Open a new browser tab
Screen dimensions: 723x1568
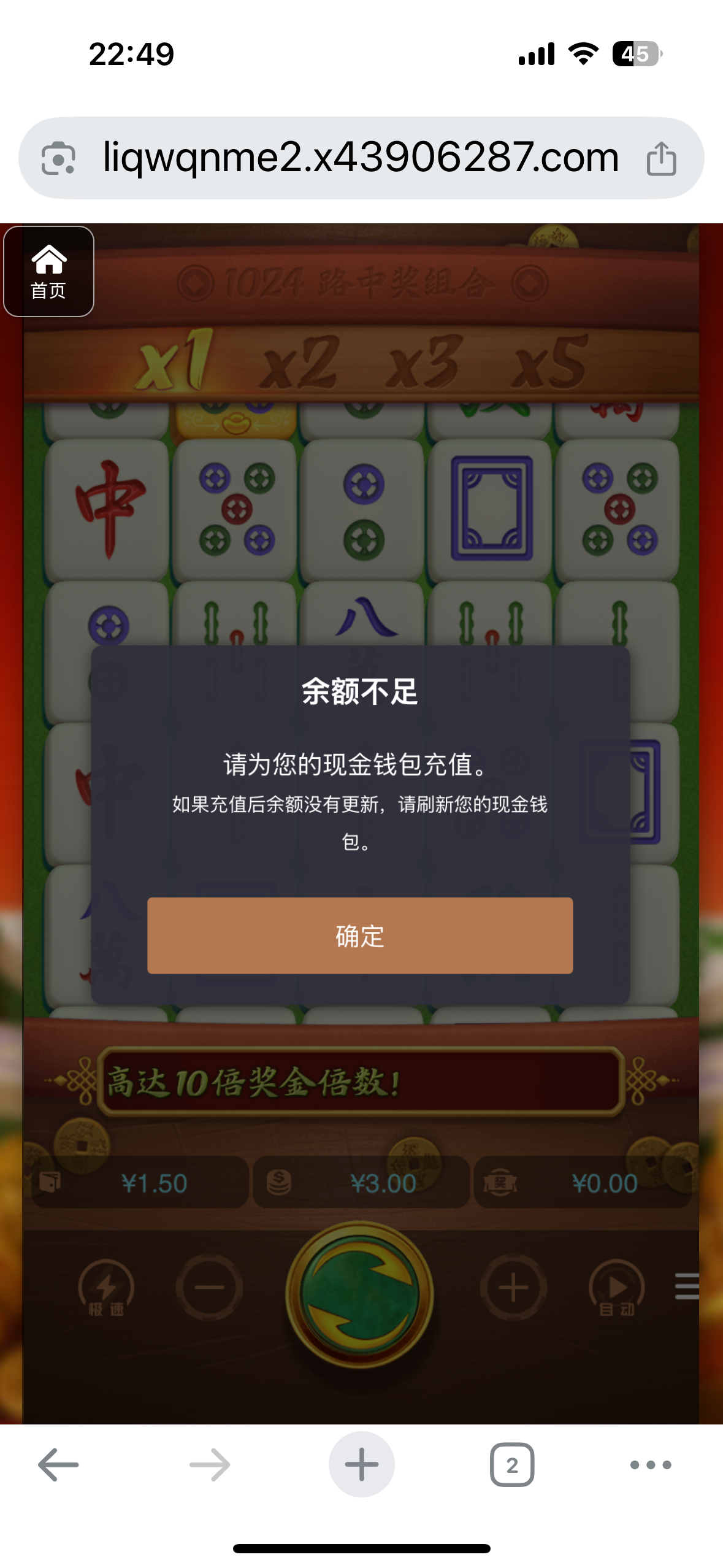click(361, 1465)
